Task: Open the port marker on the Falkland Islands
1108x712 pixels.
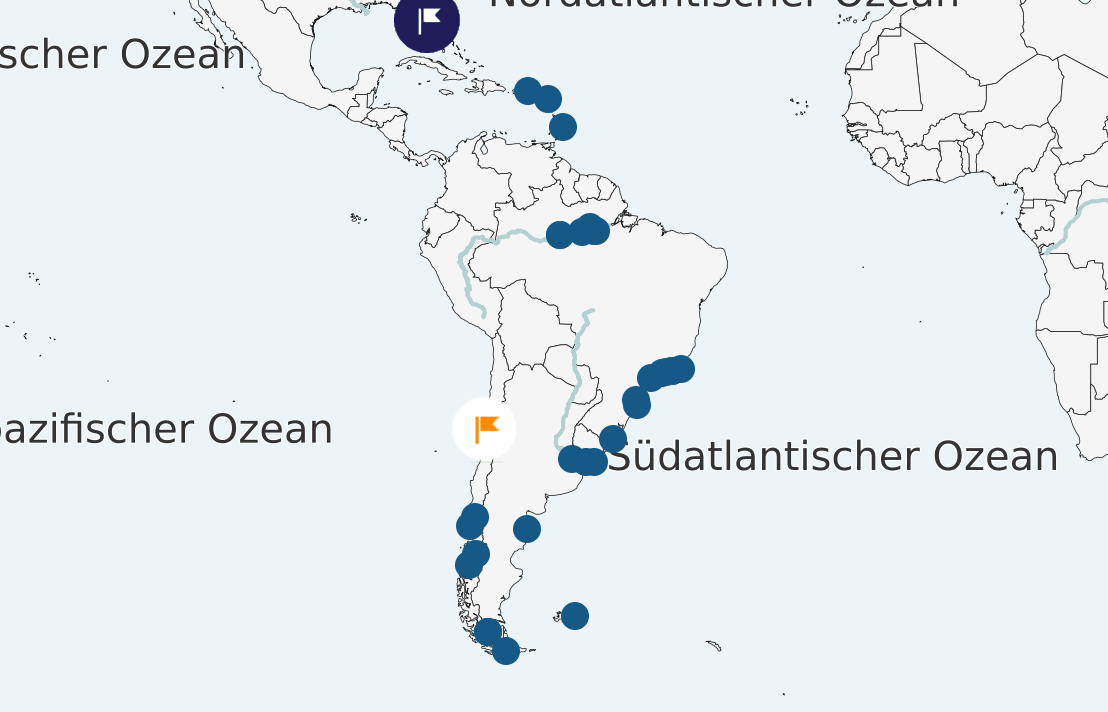Action: pyautogui.click(x=574, y=616)
